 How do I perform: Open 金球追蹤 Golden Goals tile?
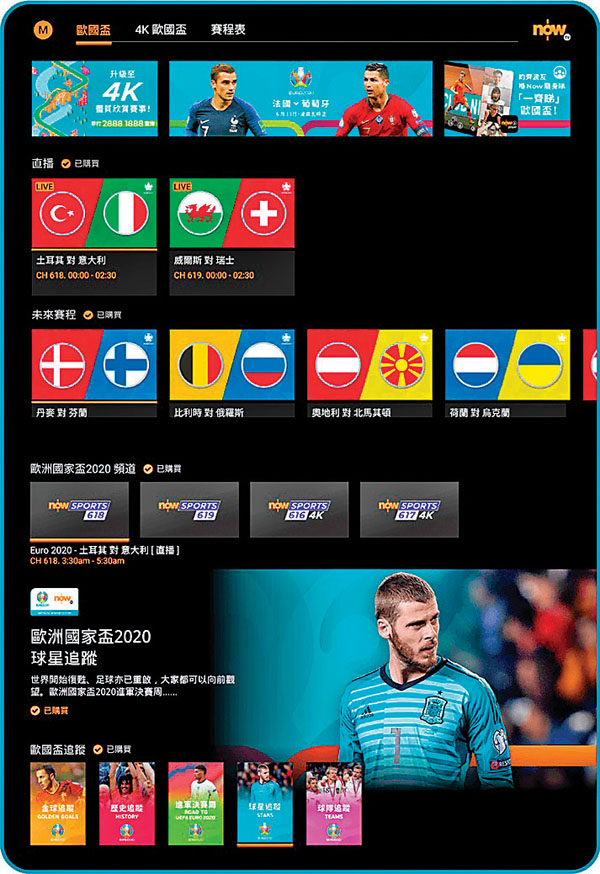58,804
